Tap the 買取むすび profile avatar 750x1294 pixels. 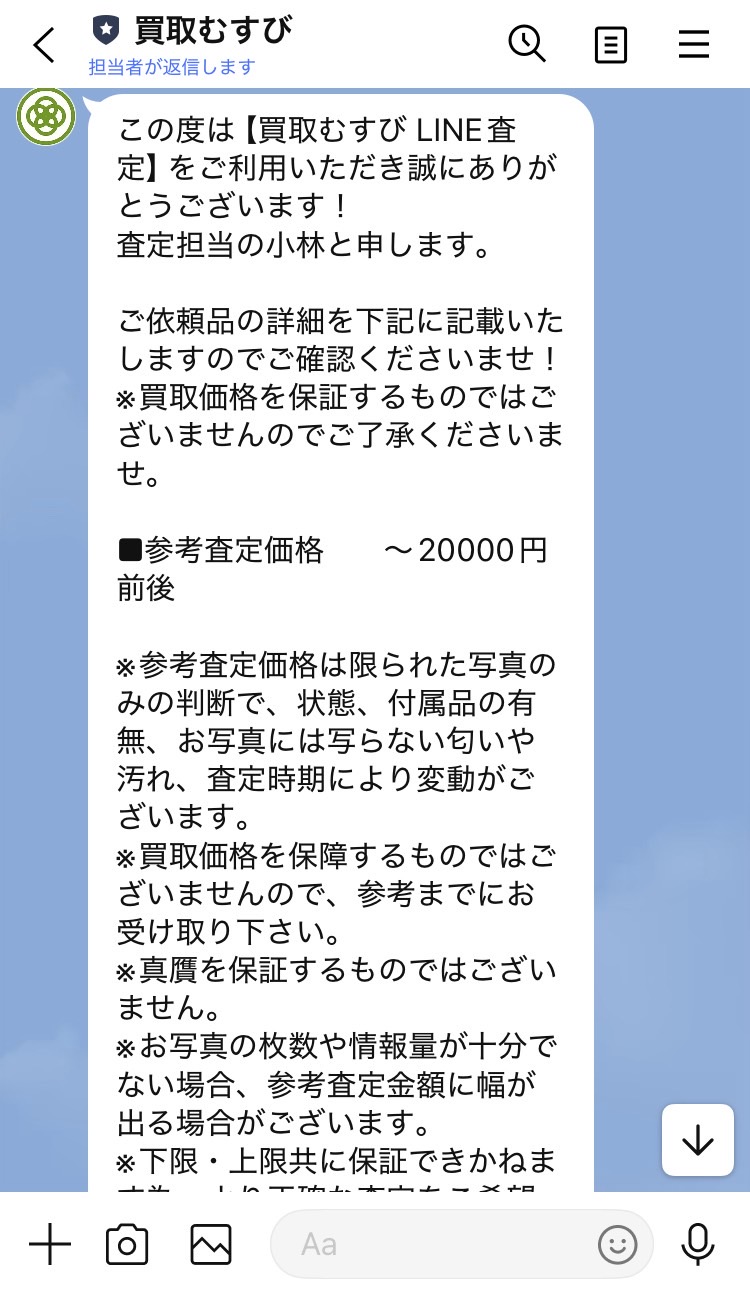(46, 116)
